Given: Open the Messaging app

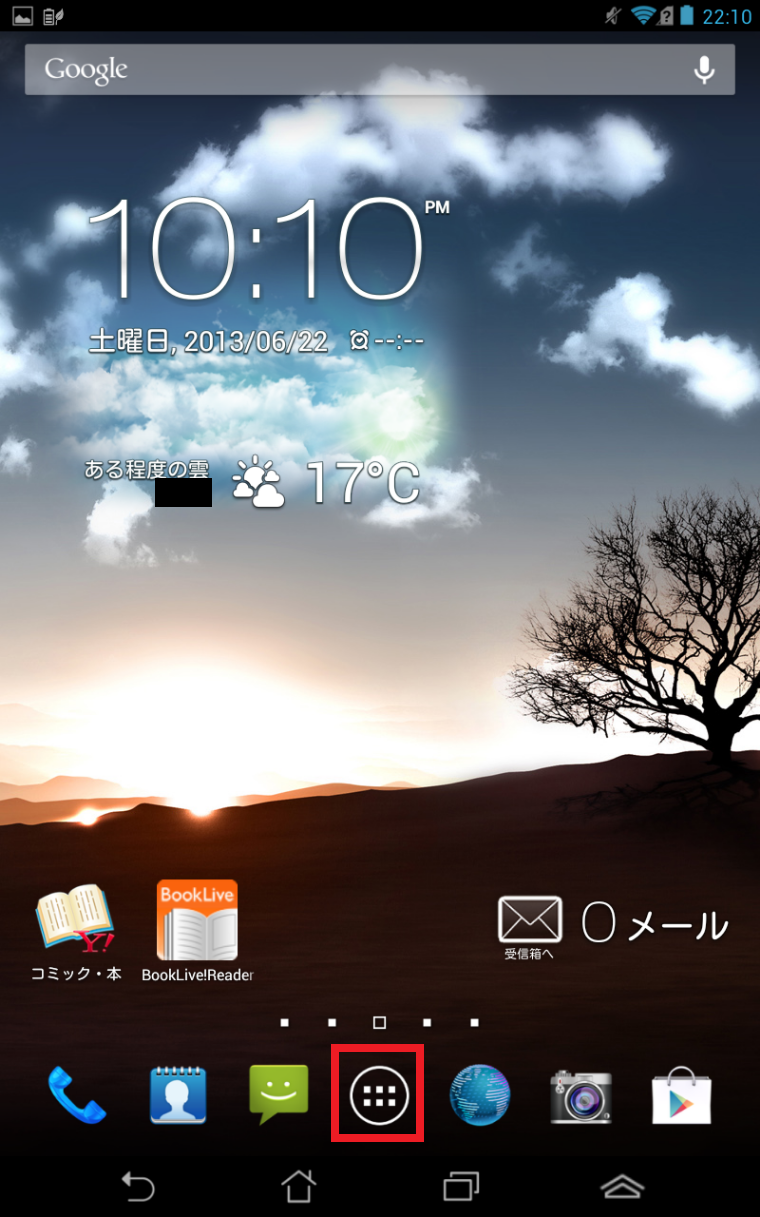Looking at the screenshot, I should tap(278, 1093).
